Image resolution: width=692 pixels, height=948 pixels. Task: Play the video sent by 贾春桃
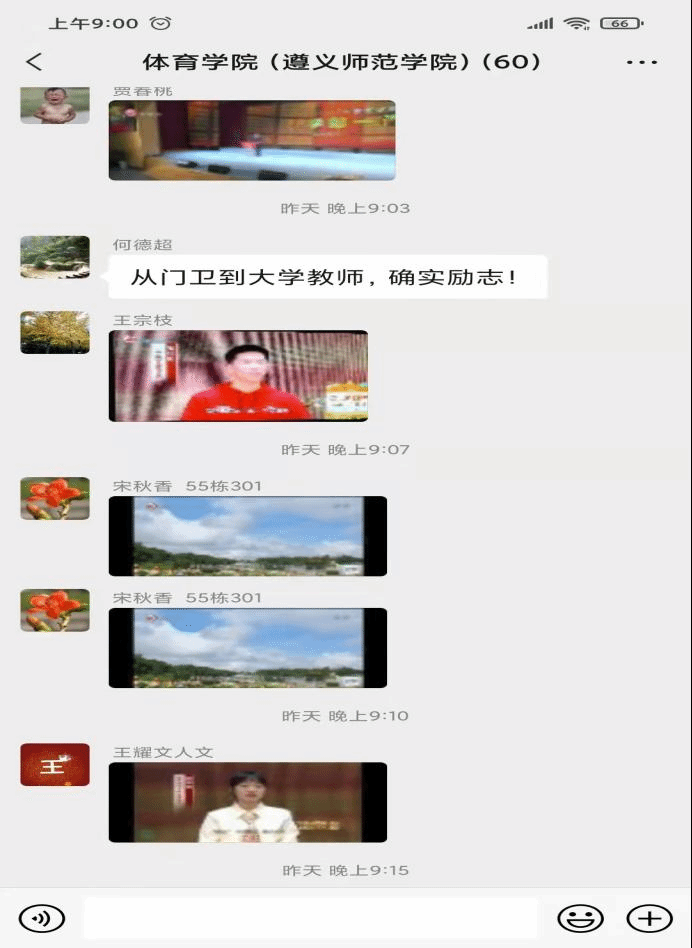point(252,140)
